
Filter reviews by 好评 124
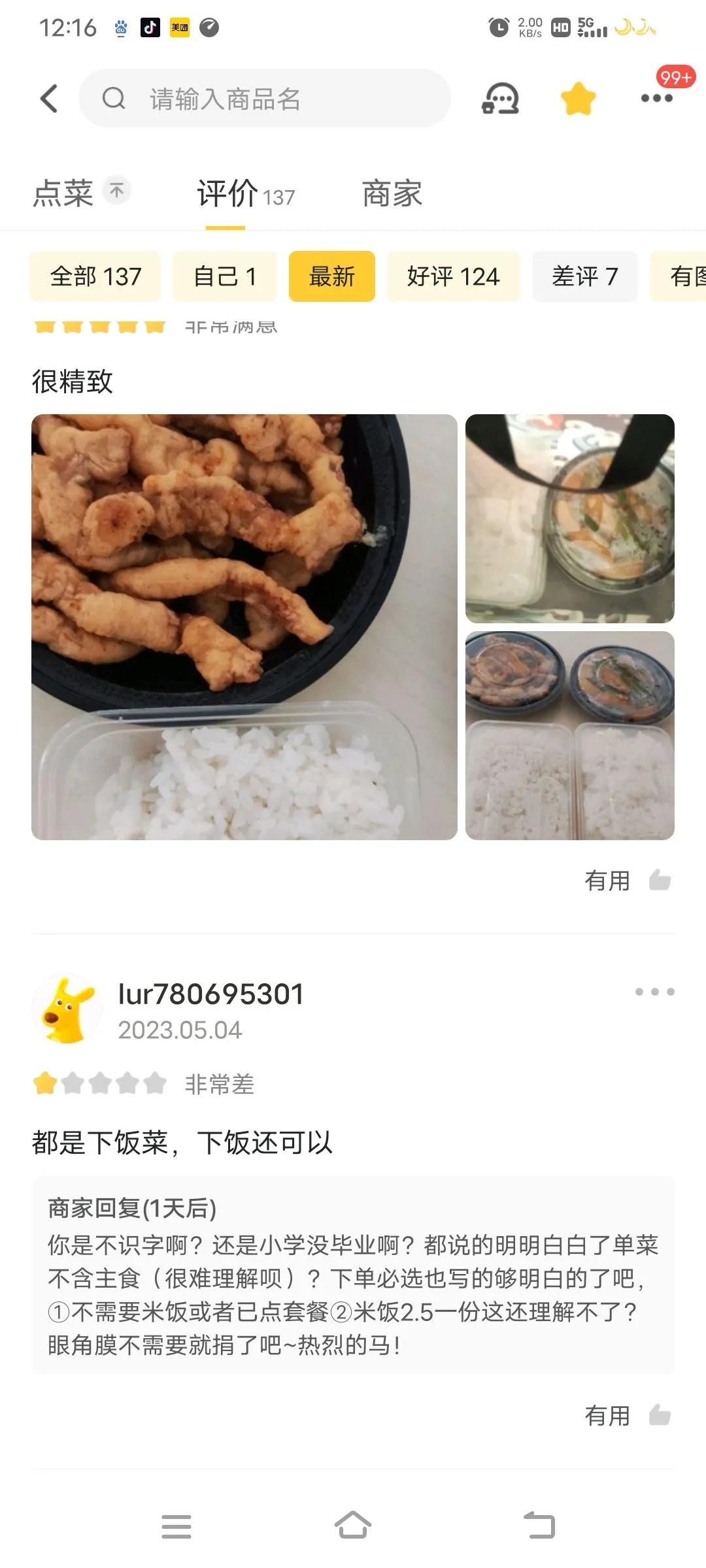(x=454, y=276)
